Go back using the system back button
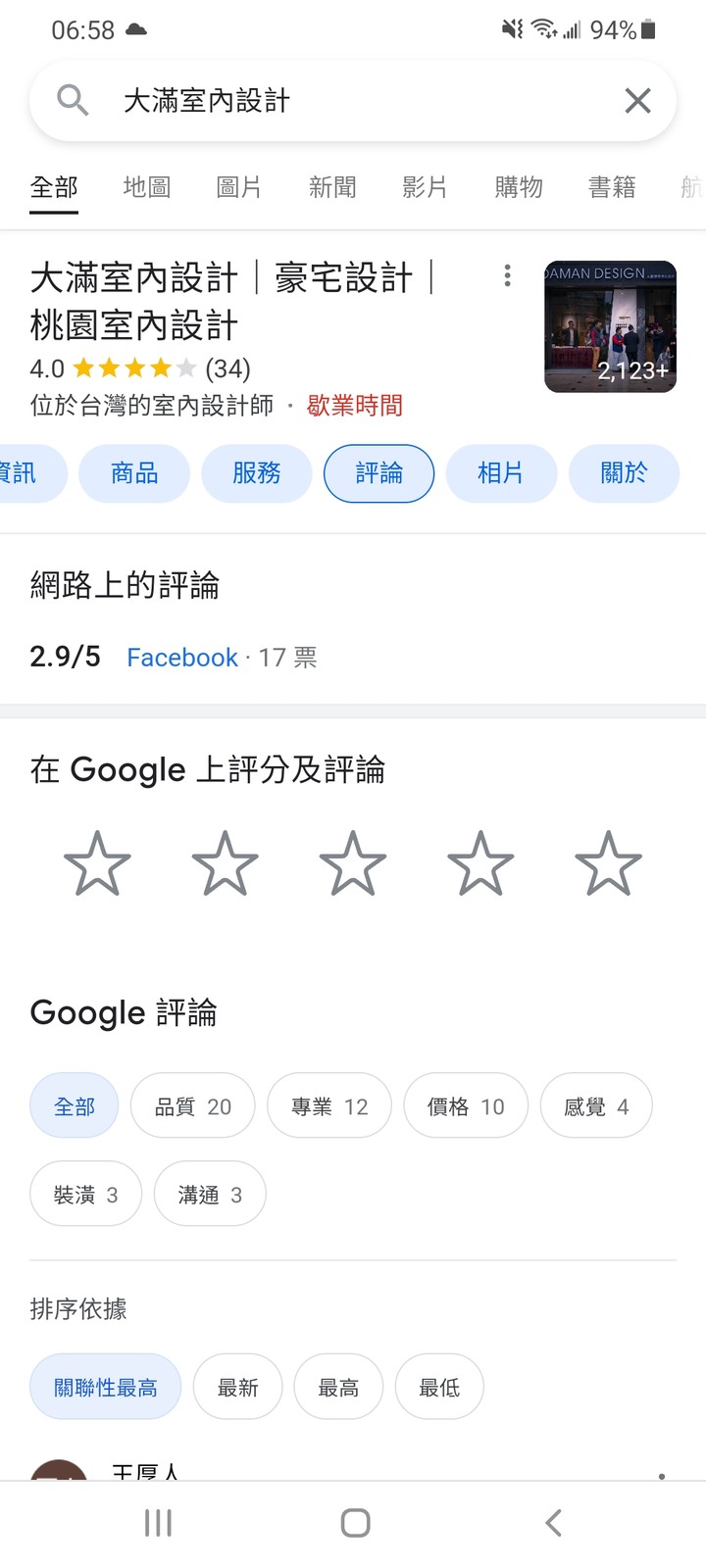Image resolution: width=706 pixels, height=1568 pixels. pyautogui.click(x=553, y=1523)
